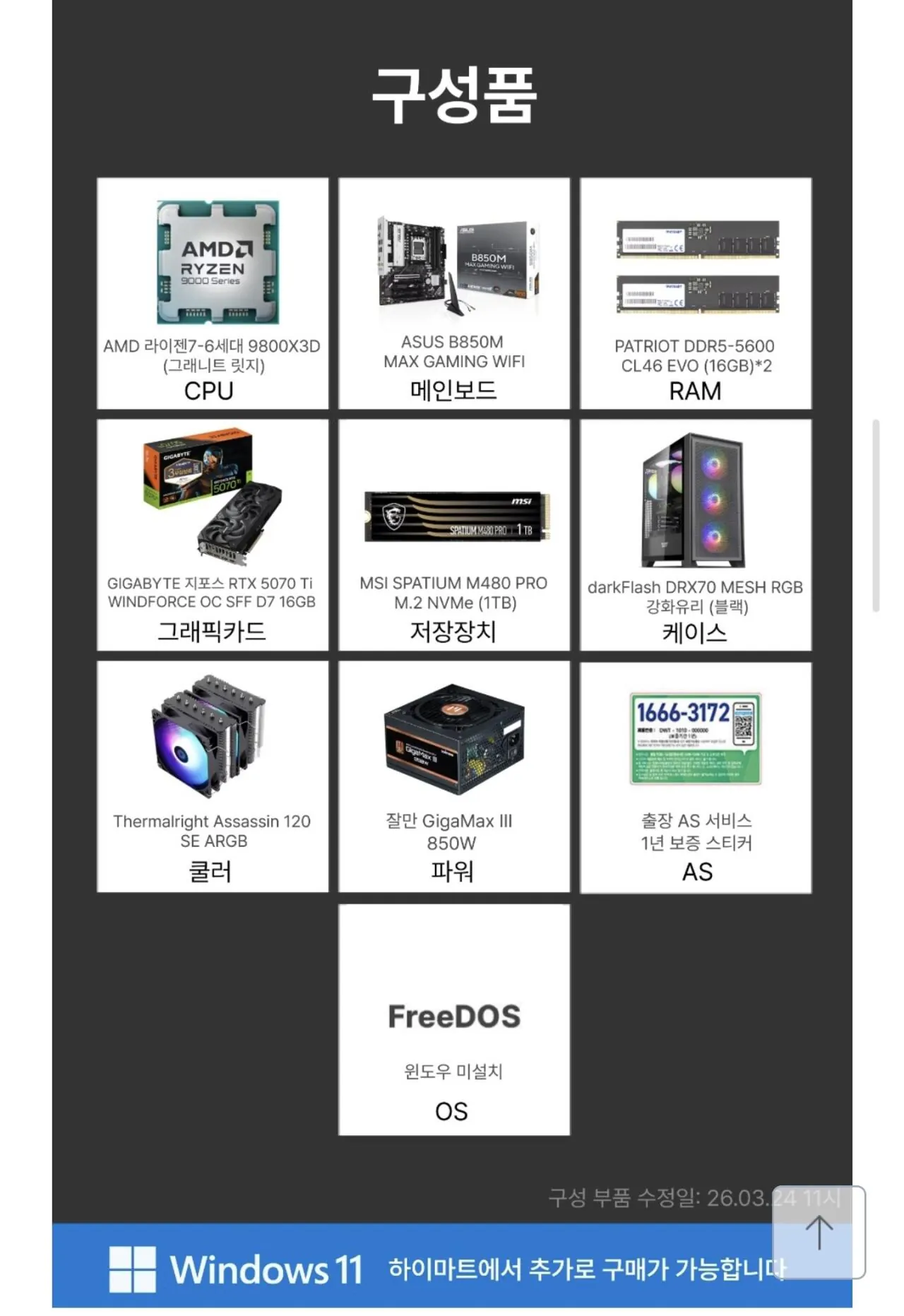Select the CPU category label
The height and width of the screenshot is (1316, 904).
tap(210, 391)
